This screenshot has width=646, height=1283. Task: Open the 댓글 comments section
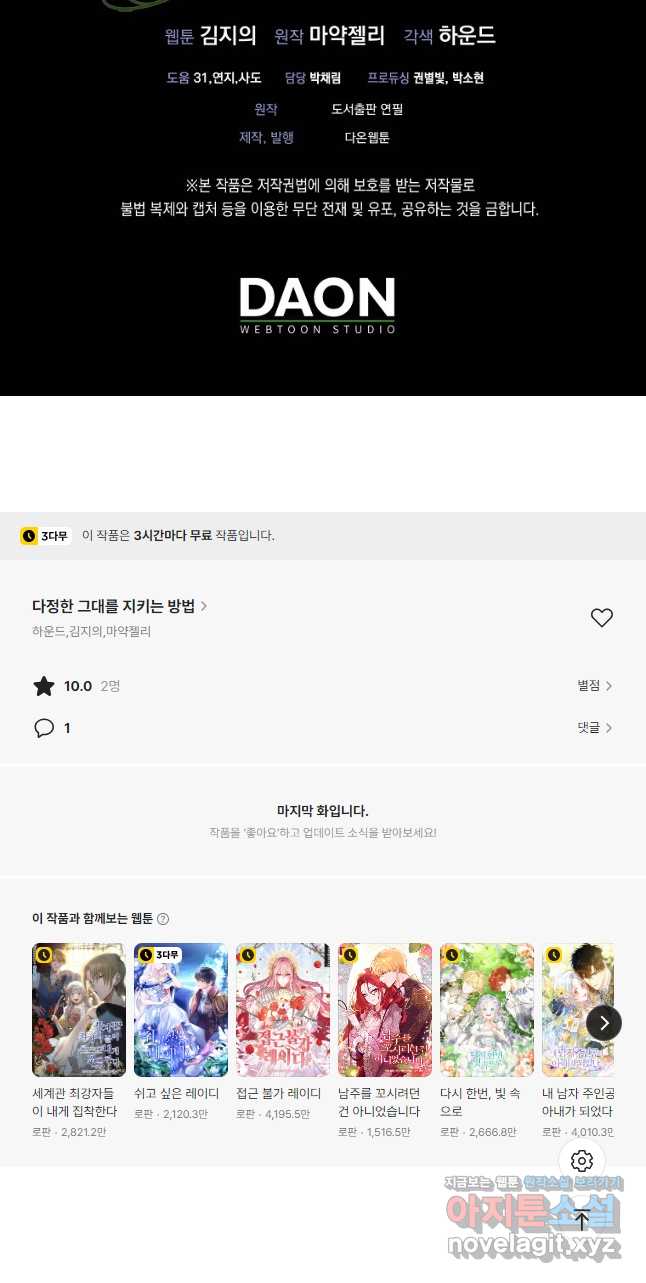tap(594, 728)
